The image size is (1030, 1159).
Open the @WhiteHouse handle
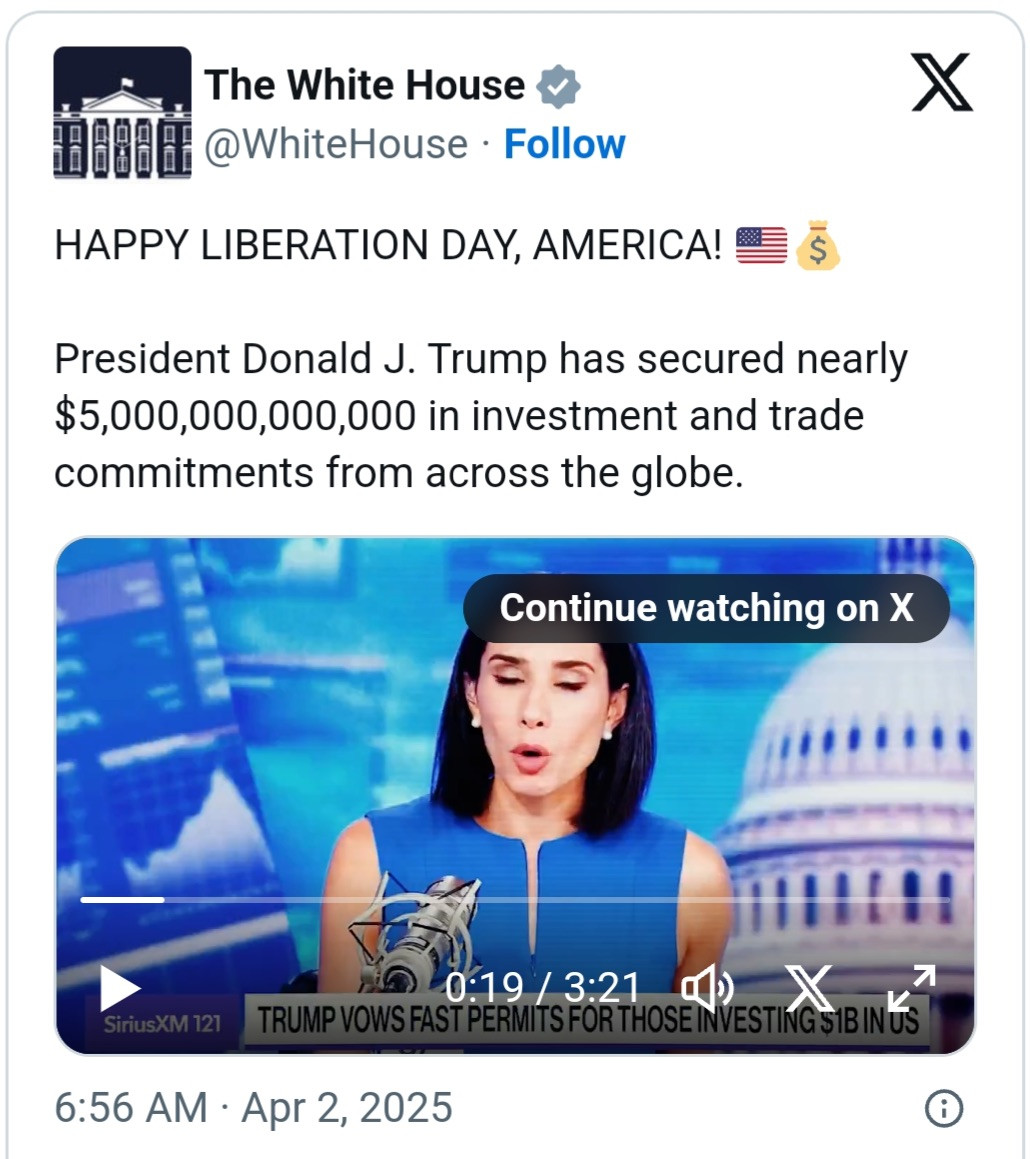click(336, 144)
